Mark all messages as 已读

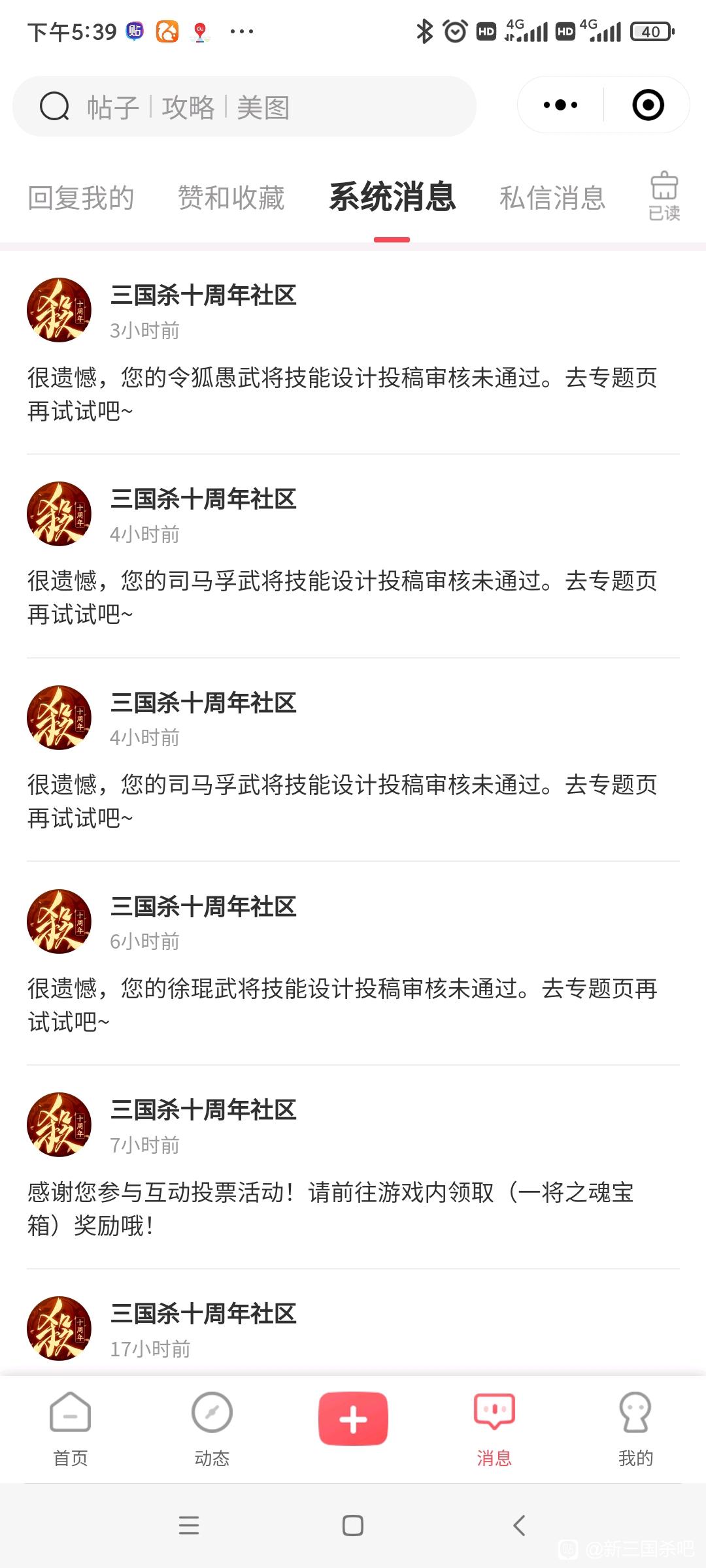664,196
